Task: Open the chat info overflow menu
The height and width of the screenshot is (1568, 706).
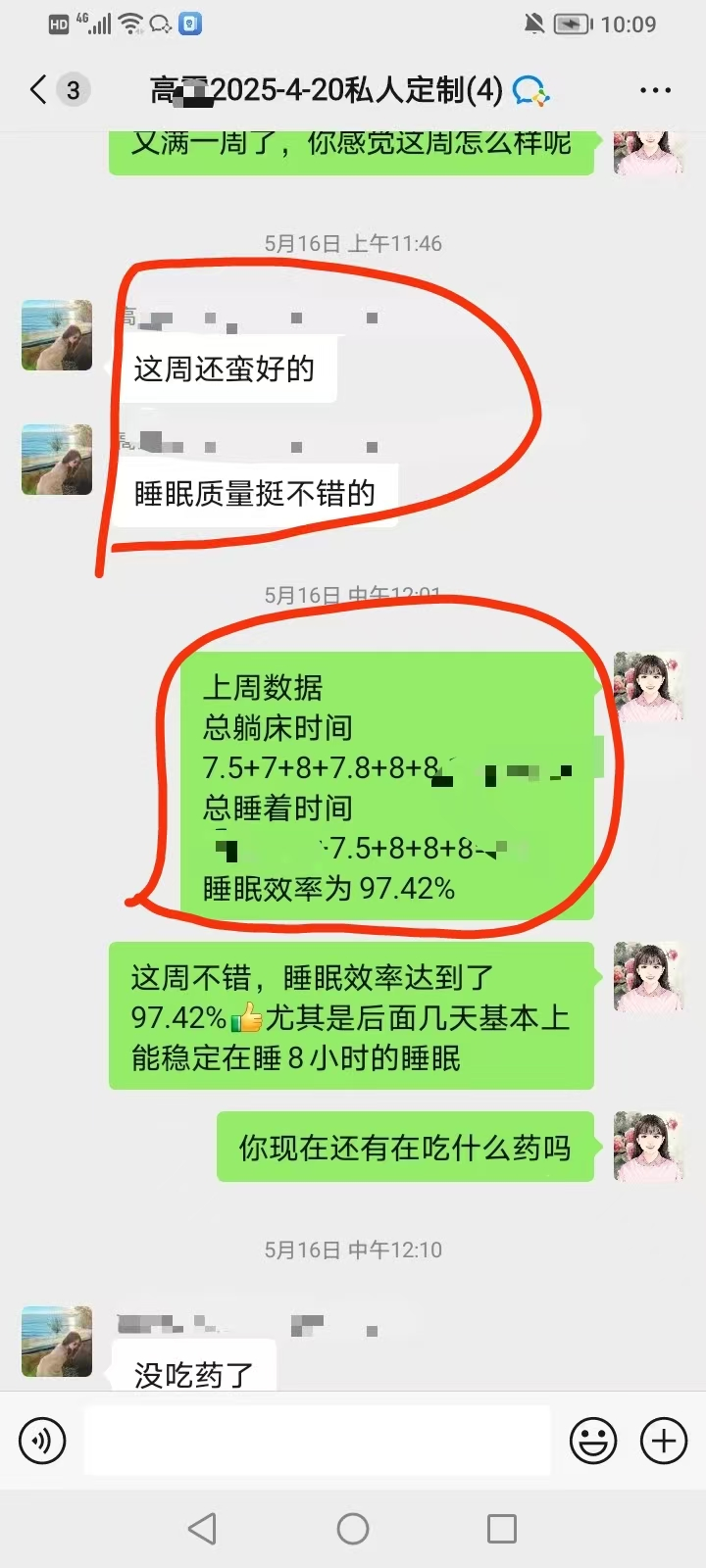Action: [x=655, y=90]
